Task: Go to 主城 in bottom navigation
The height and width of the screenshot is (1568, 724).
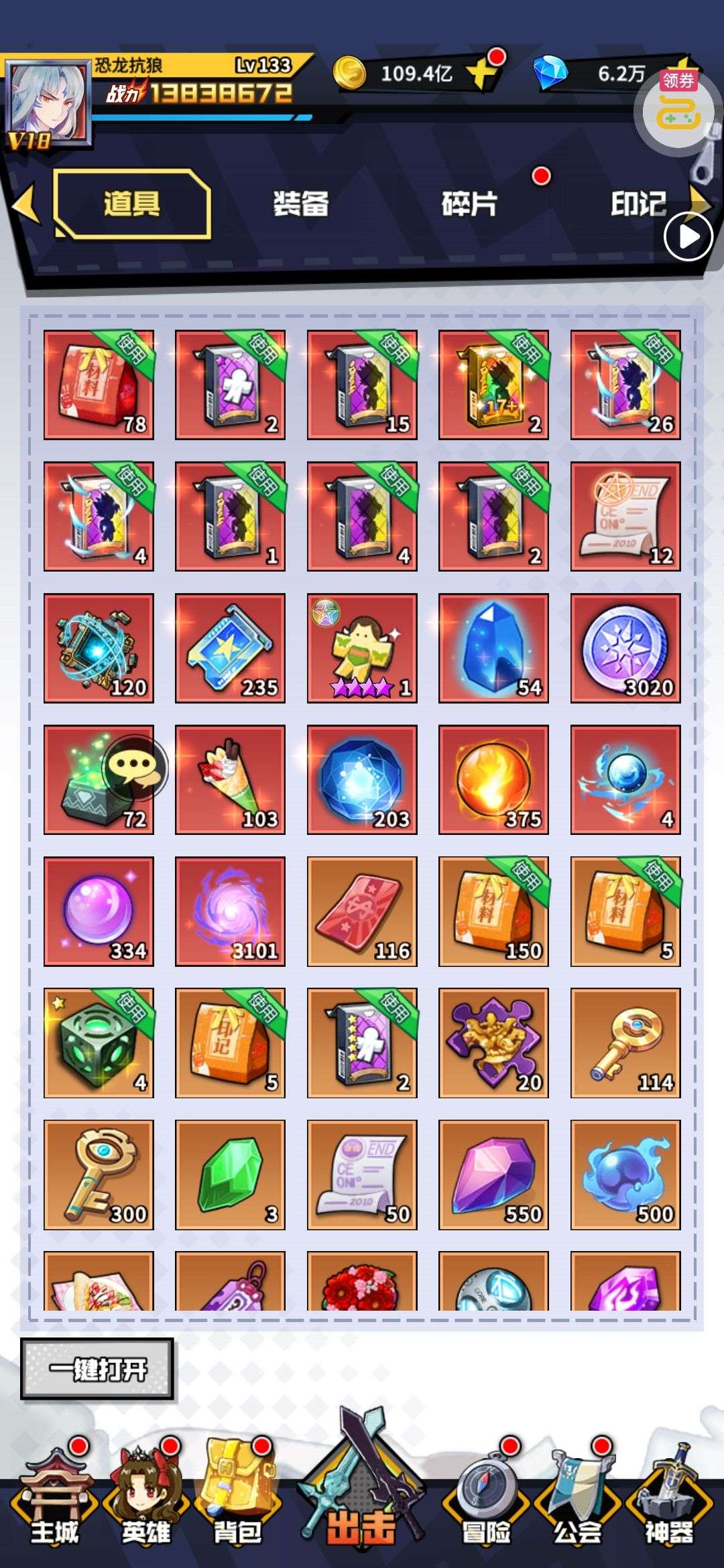Action: coord(55,1501)
